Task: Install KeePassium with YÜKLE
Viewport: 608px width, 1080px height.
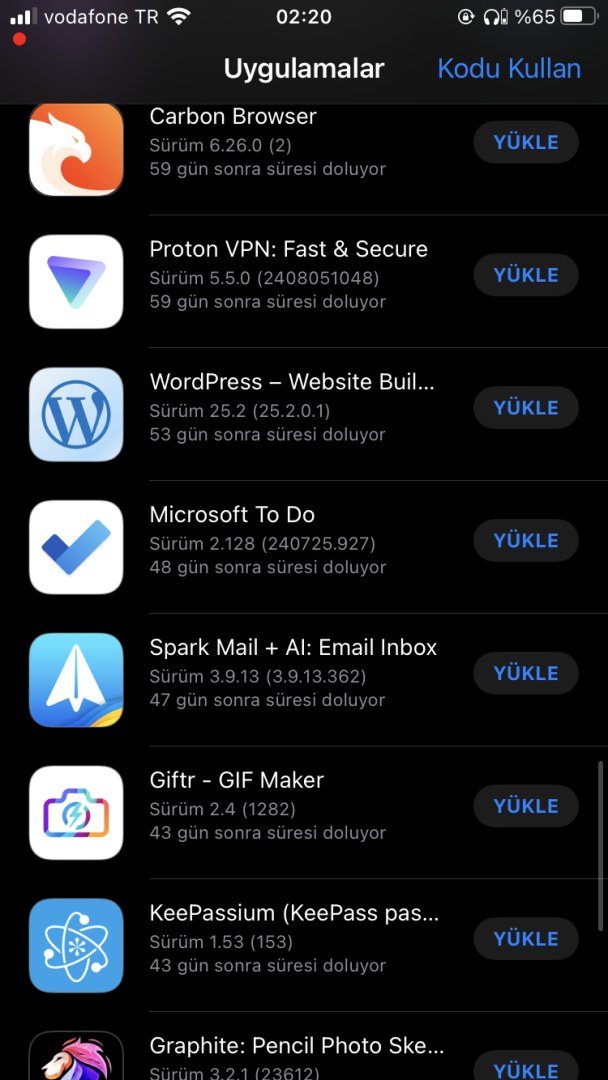Action: point(526,939)
